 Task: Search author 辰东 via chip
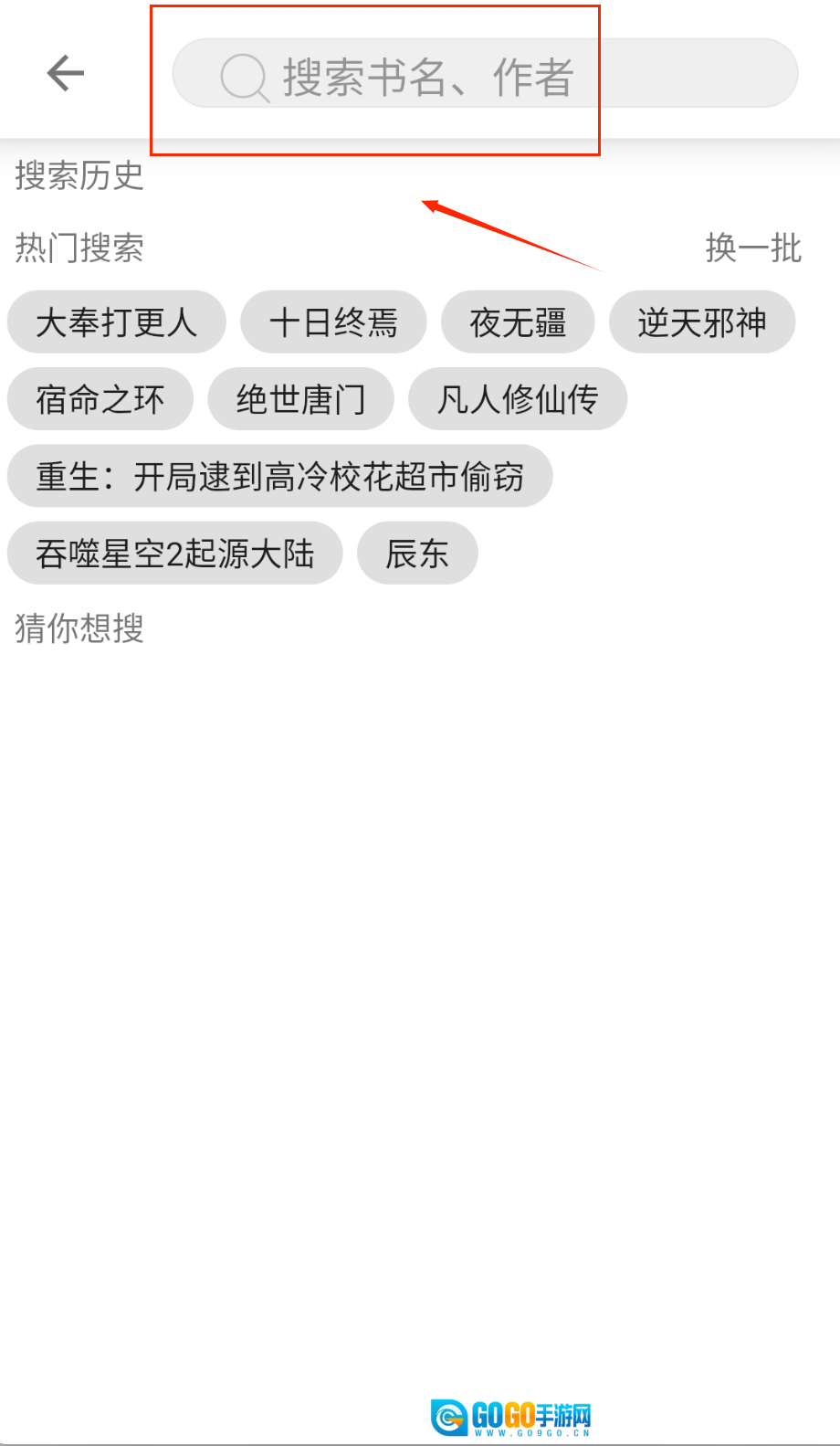417,554
